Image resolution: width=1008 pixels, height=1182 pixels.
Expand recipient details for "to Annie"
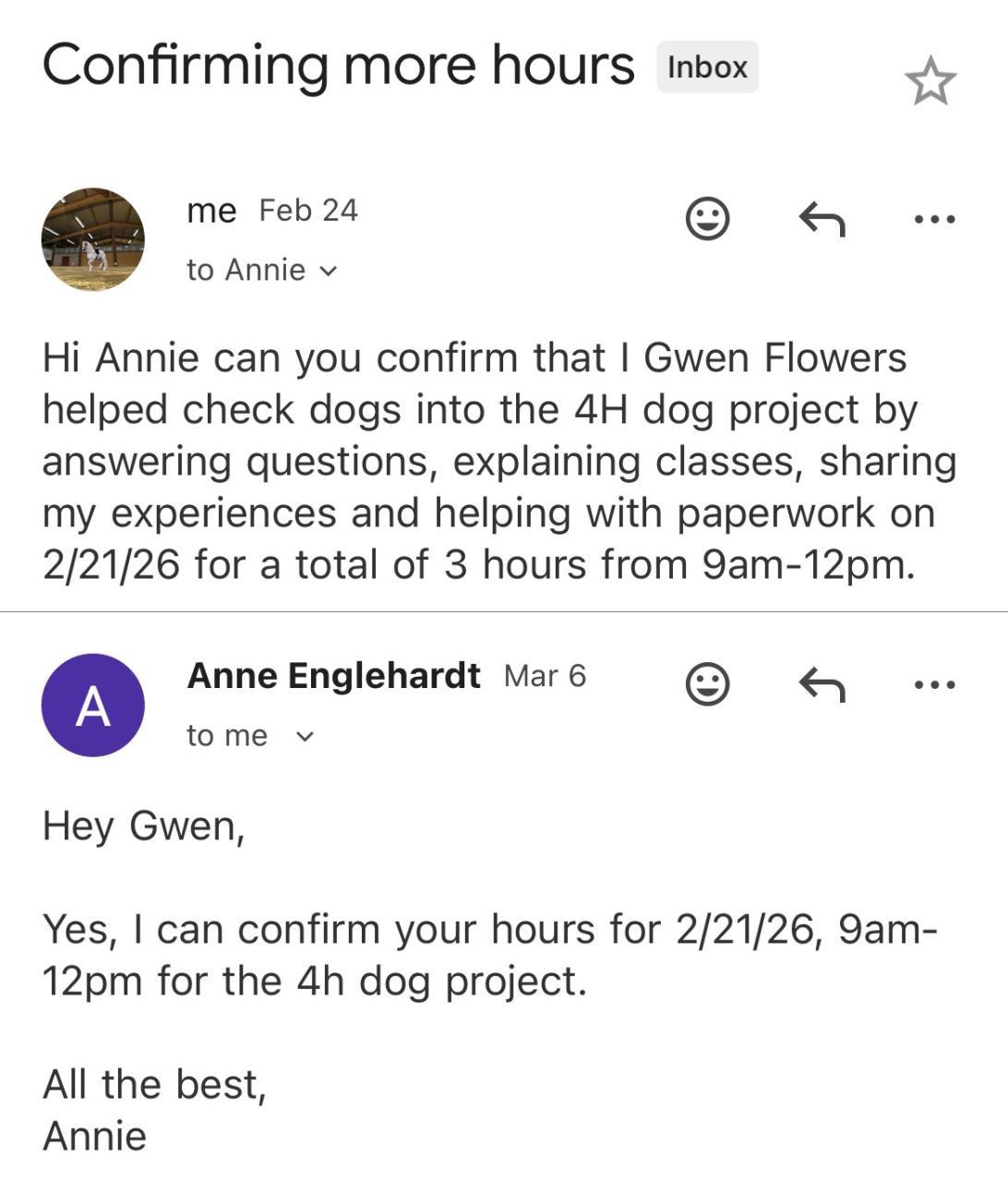pyautogui.click(x=328, y=271)
